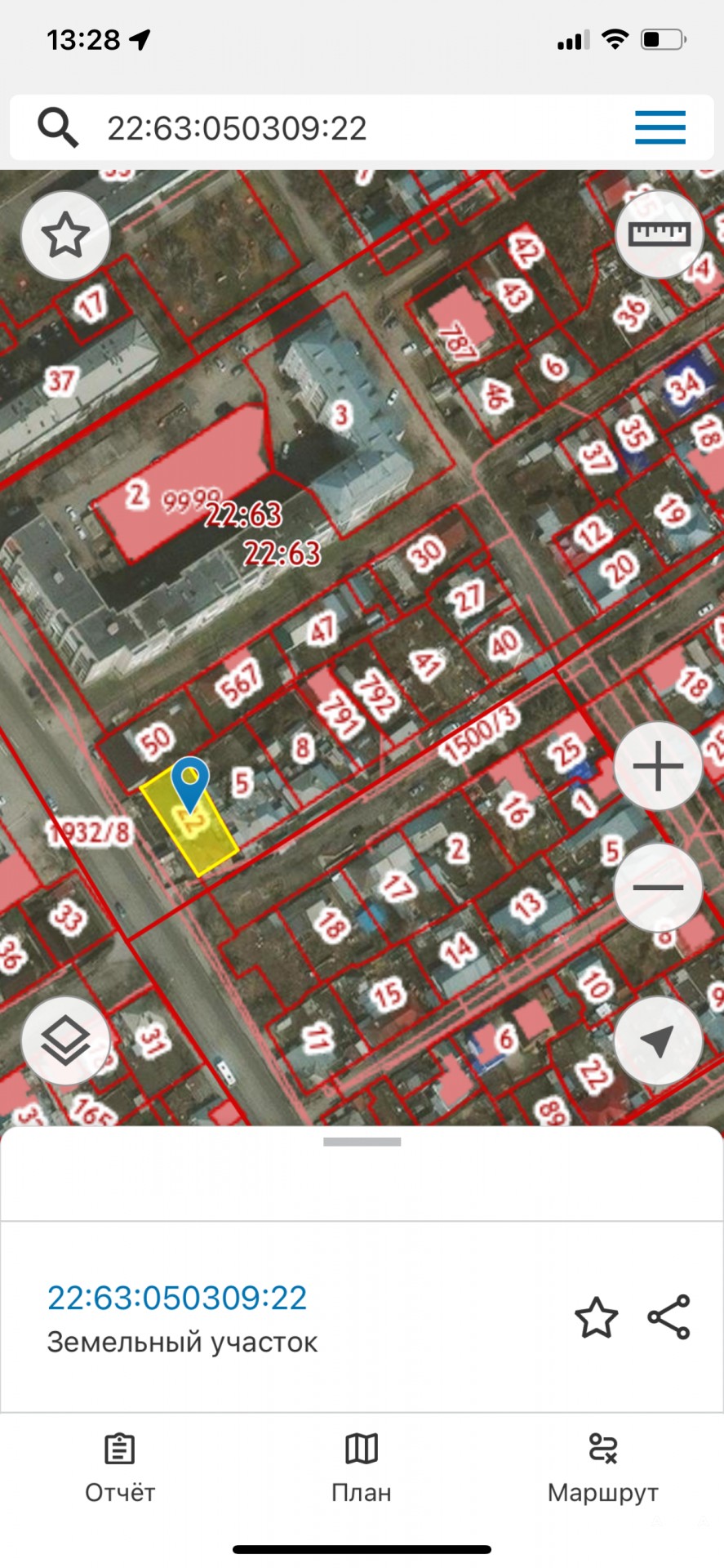Open the 22:63:050309:22 parcel link
The image size is (724, 1568).
point(177,1298)
